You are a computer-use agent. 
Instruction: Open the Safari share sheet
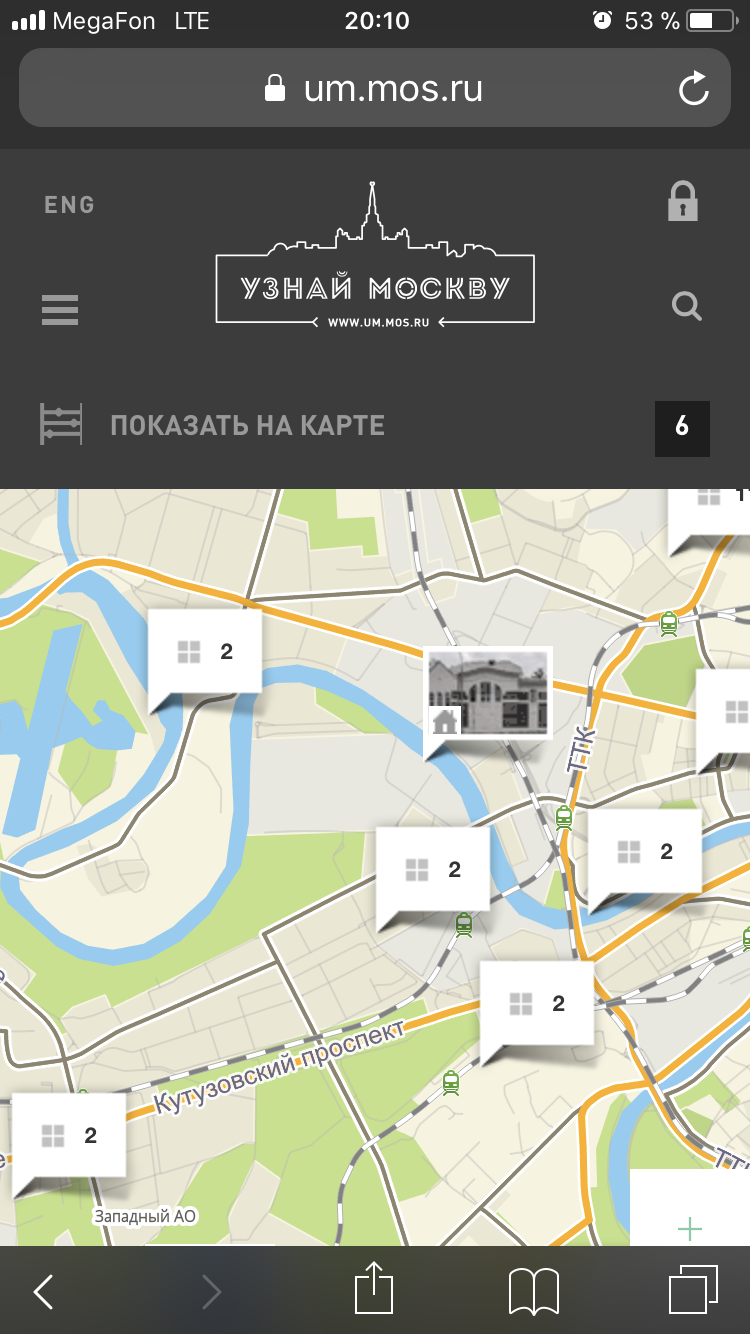[373, 1289]
